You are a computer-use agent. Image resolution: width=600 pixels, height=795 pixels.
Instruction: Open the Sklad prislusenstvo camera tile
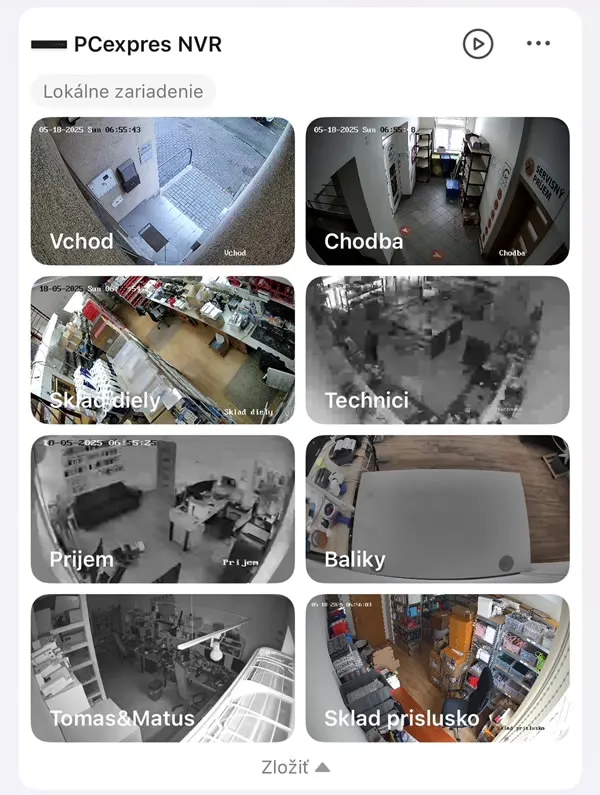click(437, 668)
